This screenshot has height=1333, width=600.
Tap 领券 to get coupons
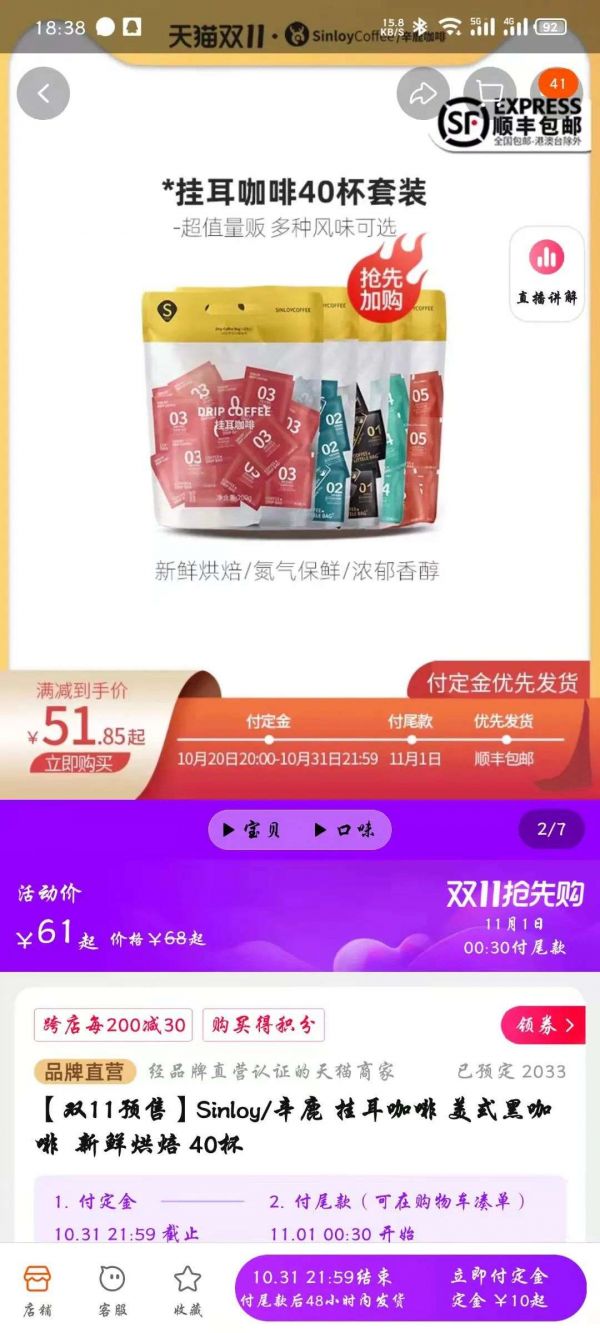pyautogui.click(x=544, y=1025)
